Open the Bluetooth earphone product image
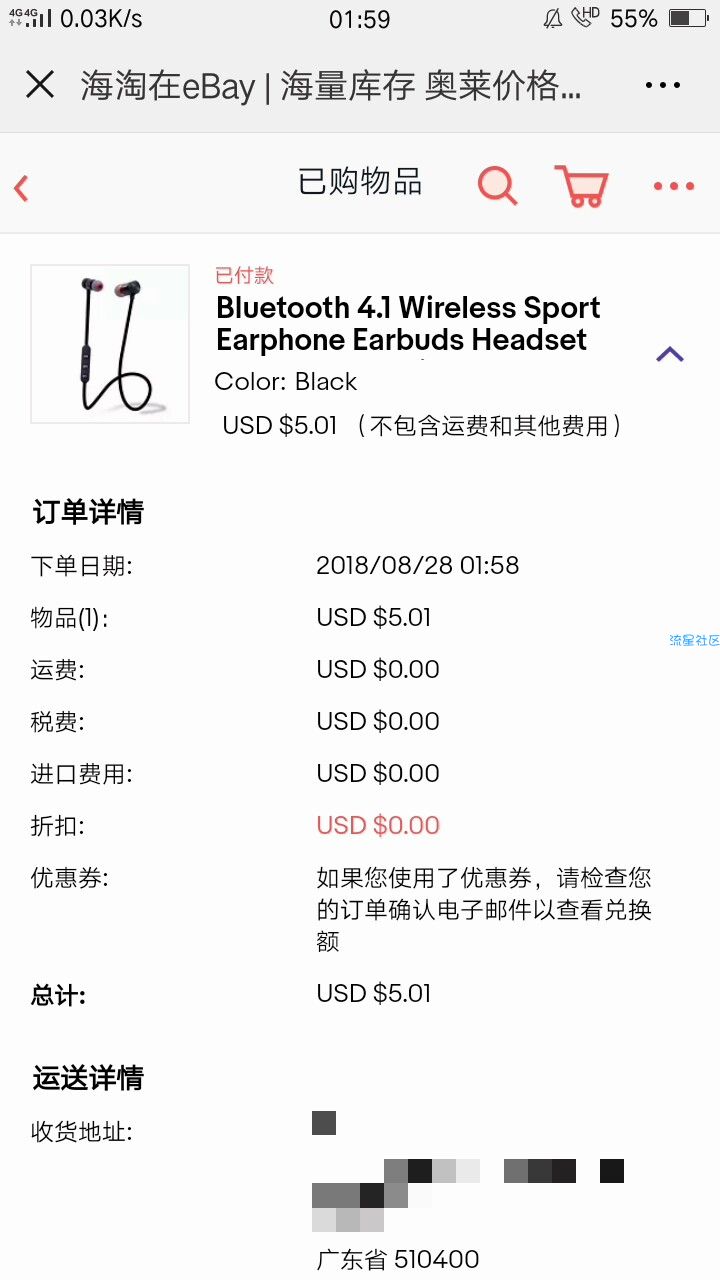The image size is (720, 1280). pyautogui.click(x=110, y=344)
